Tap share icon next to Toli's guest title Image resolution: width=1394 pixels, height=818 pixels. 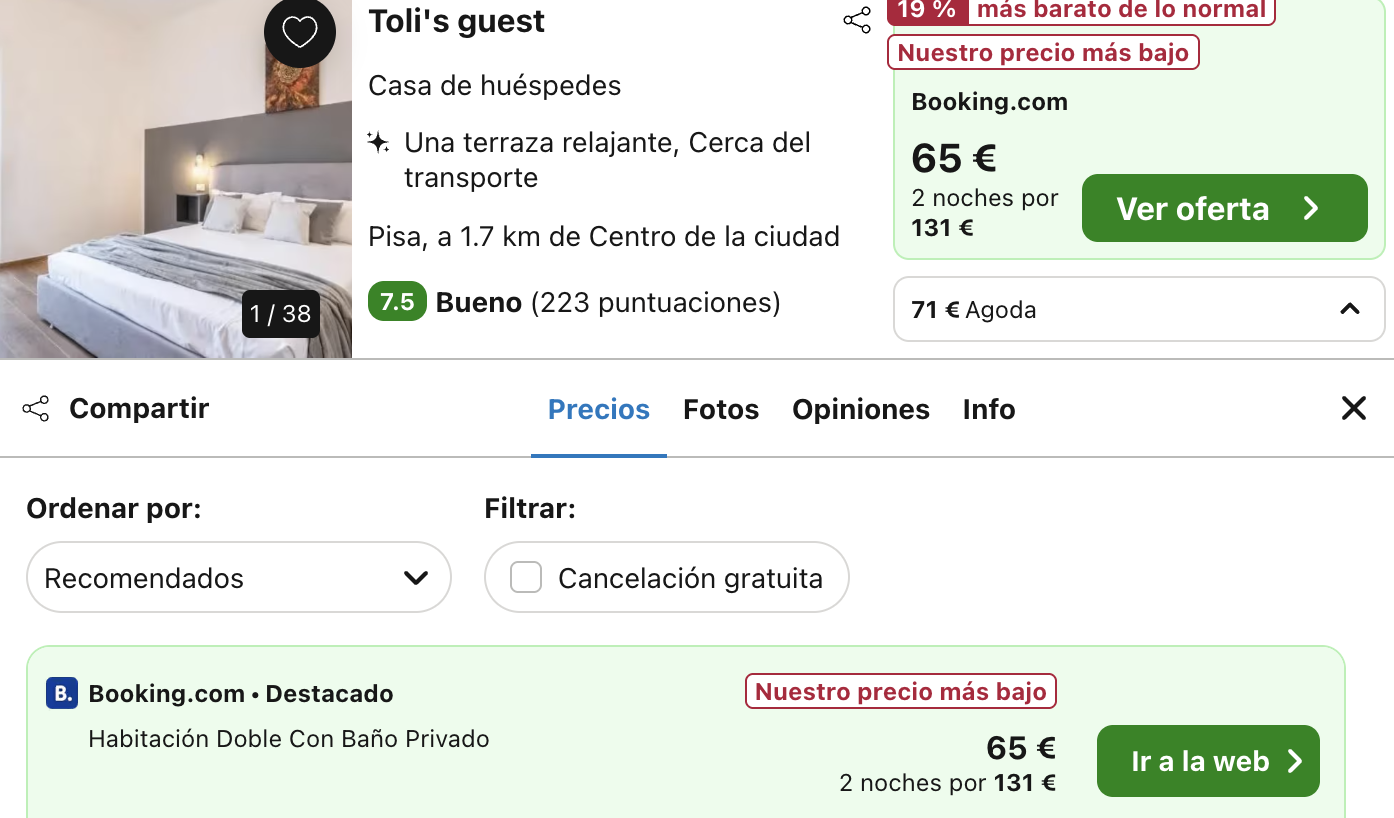tap(857, 21)
